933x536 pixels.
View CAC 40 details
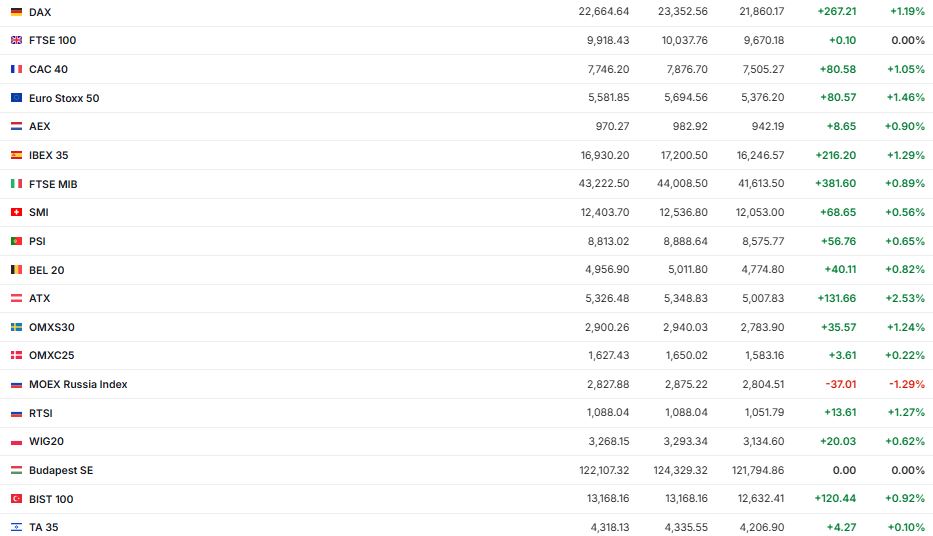[x=48, y=69]
